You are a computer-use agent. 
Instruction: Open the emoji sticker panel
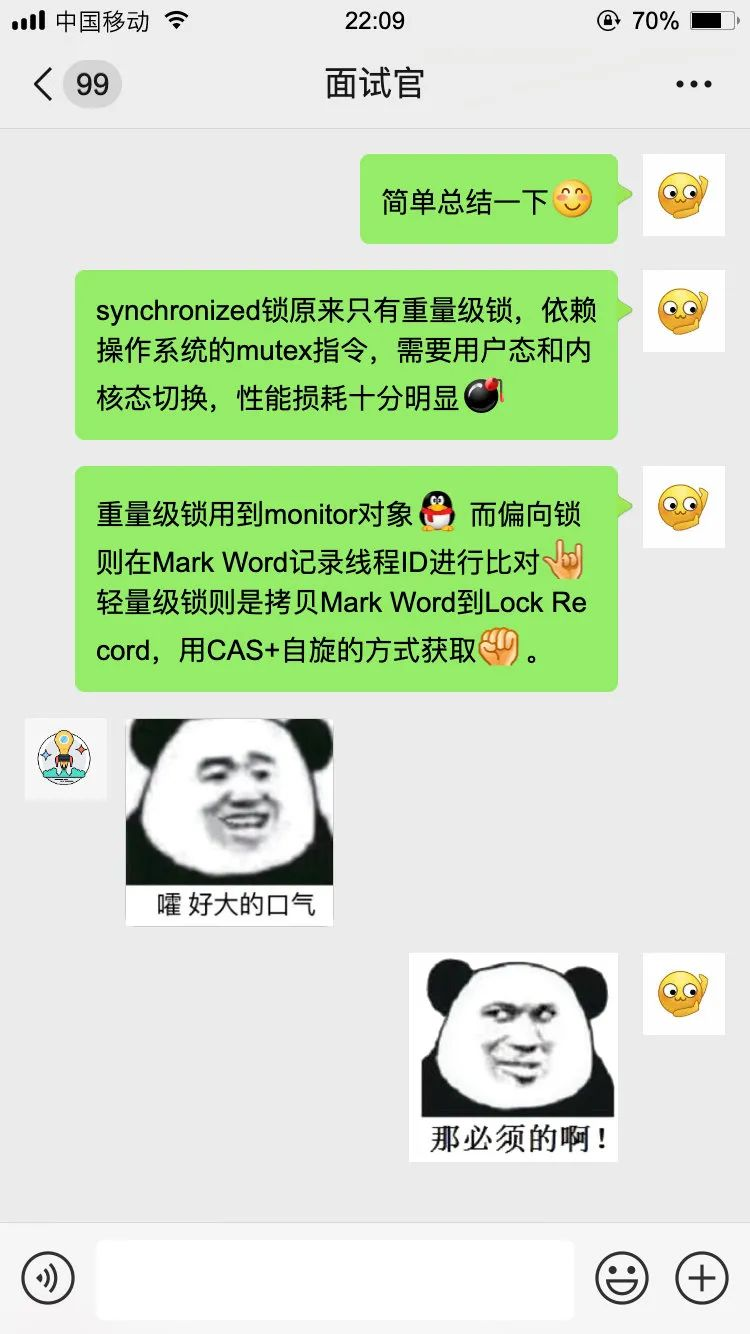tap(622, 1277)
